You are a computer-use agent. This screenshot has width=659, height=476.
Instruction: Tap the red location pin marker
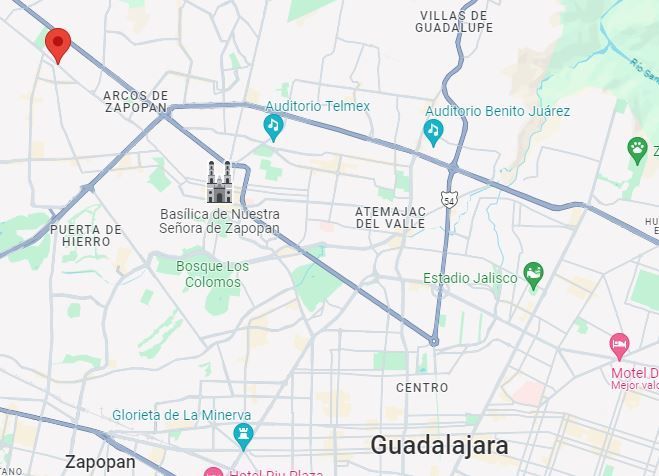pos(58,43)
